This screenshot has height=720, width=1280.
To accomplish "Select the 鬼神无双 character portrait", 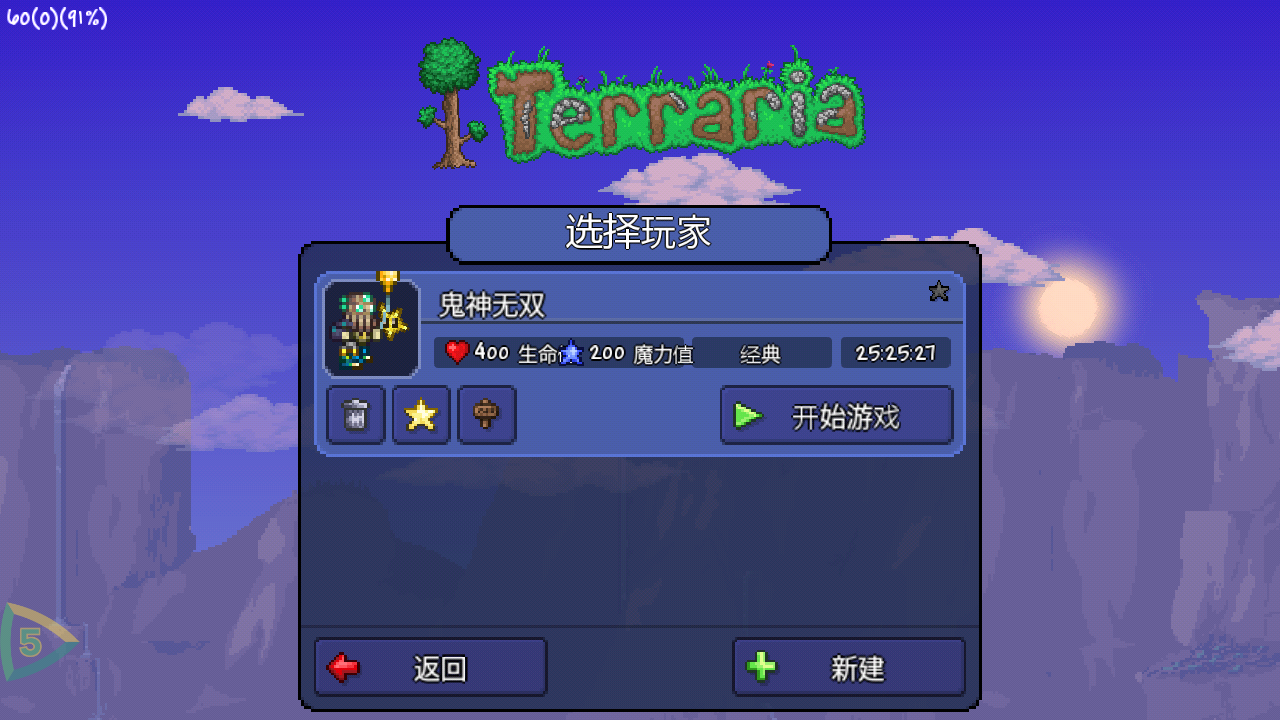I will (x=371, y=328).
